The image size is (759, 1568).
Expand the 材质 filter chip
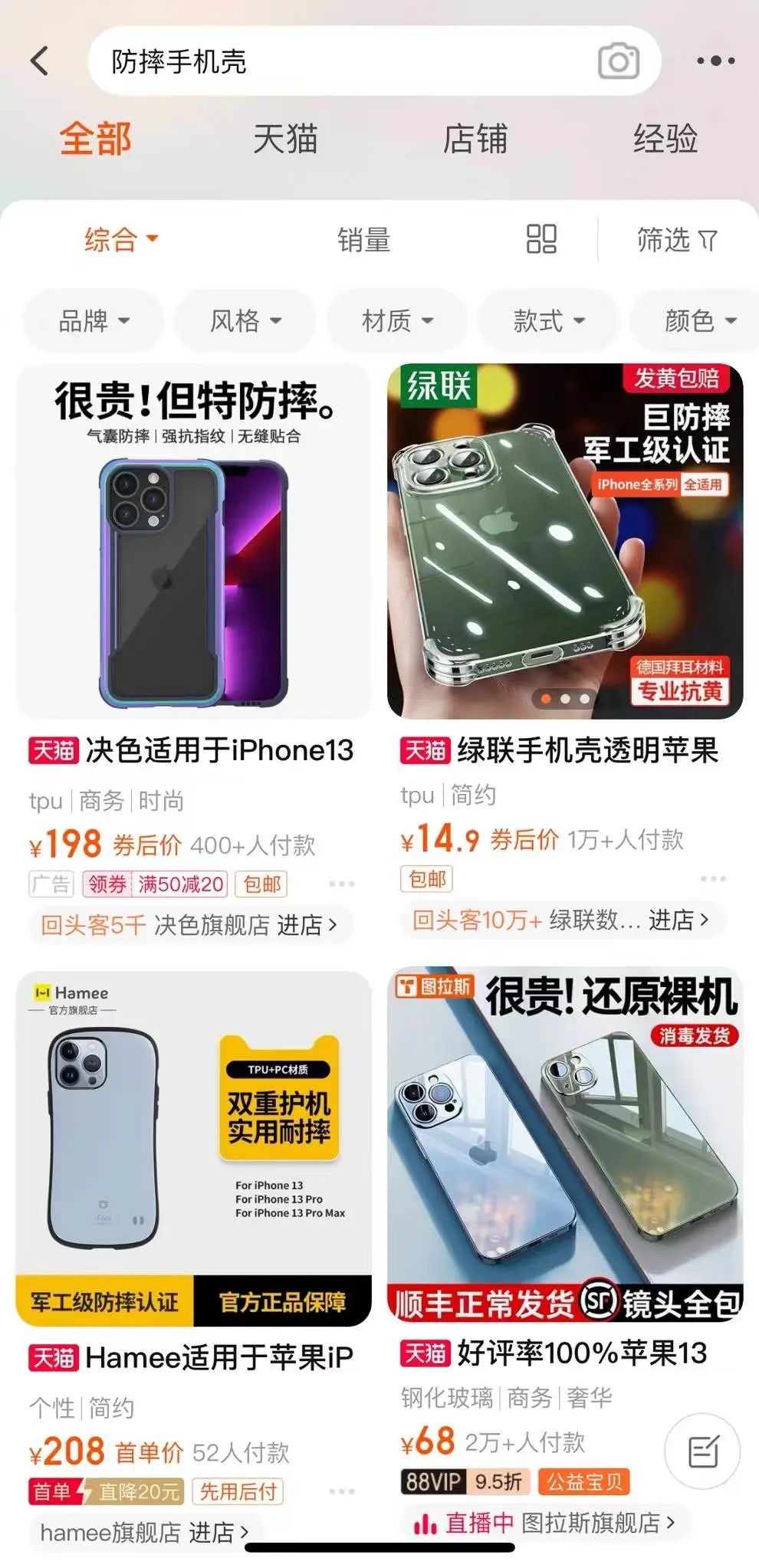pyautogui.click(x=397, y=320)
